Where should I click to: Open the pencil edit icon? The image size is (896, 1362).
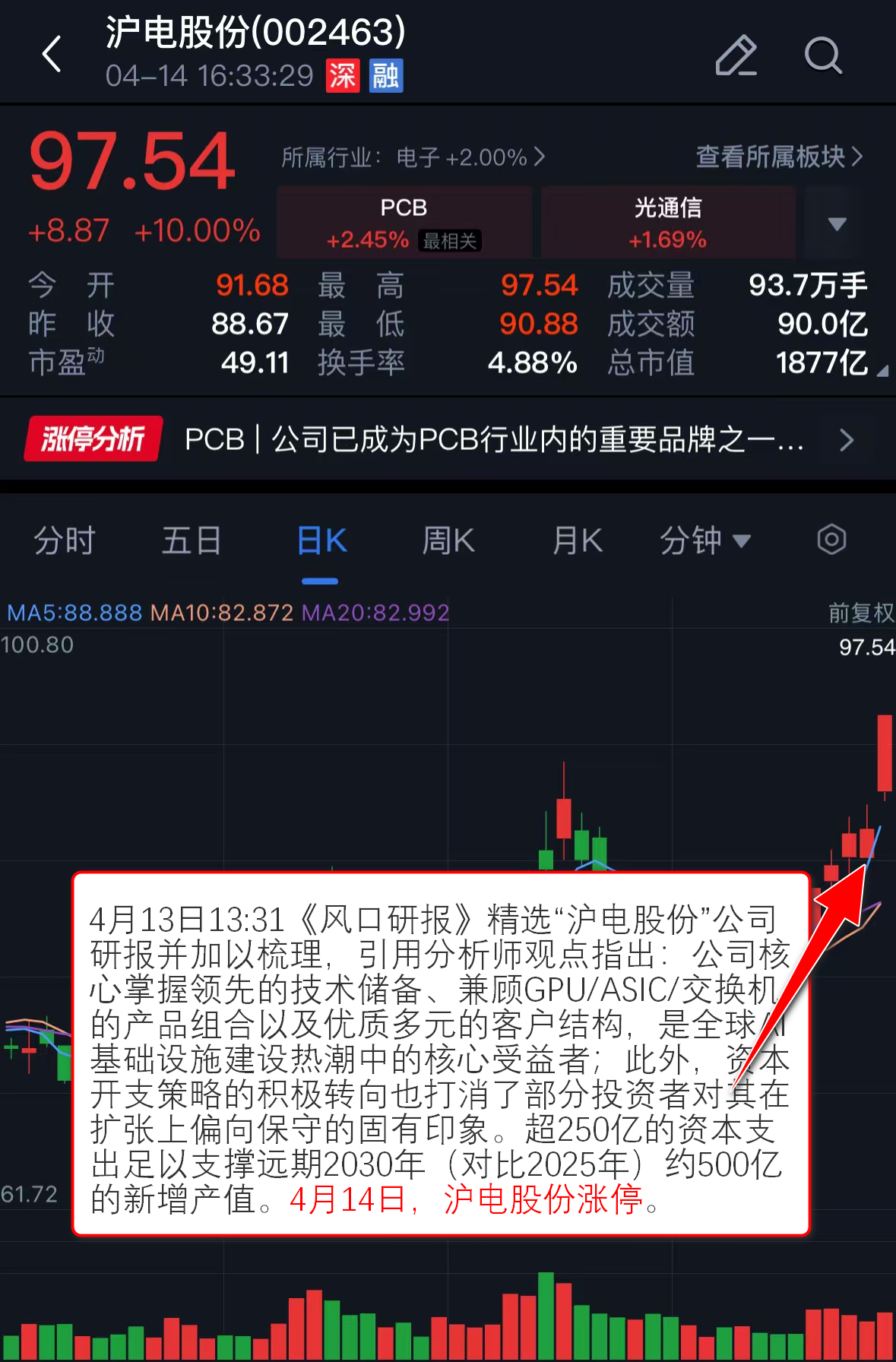[x=736, y=55]
